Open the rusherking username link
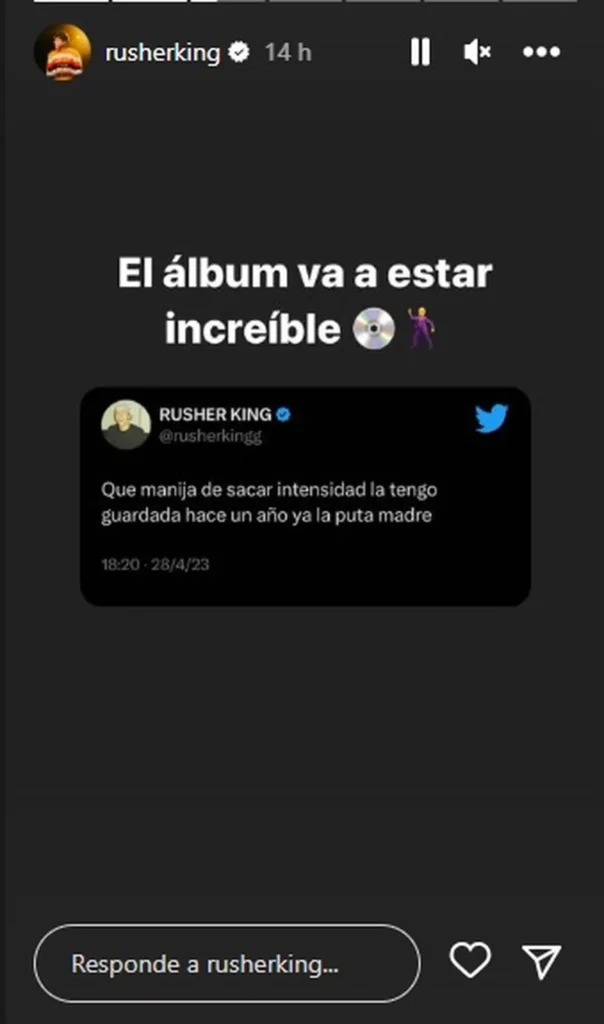The image size is (604, 1024). [162, 53]
